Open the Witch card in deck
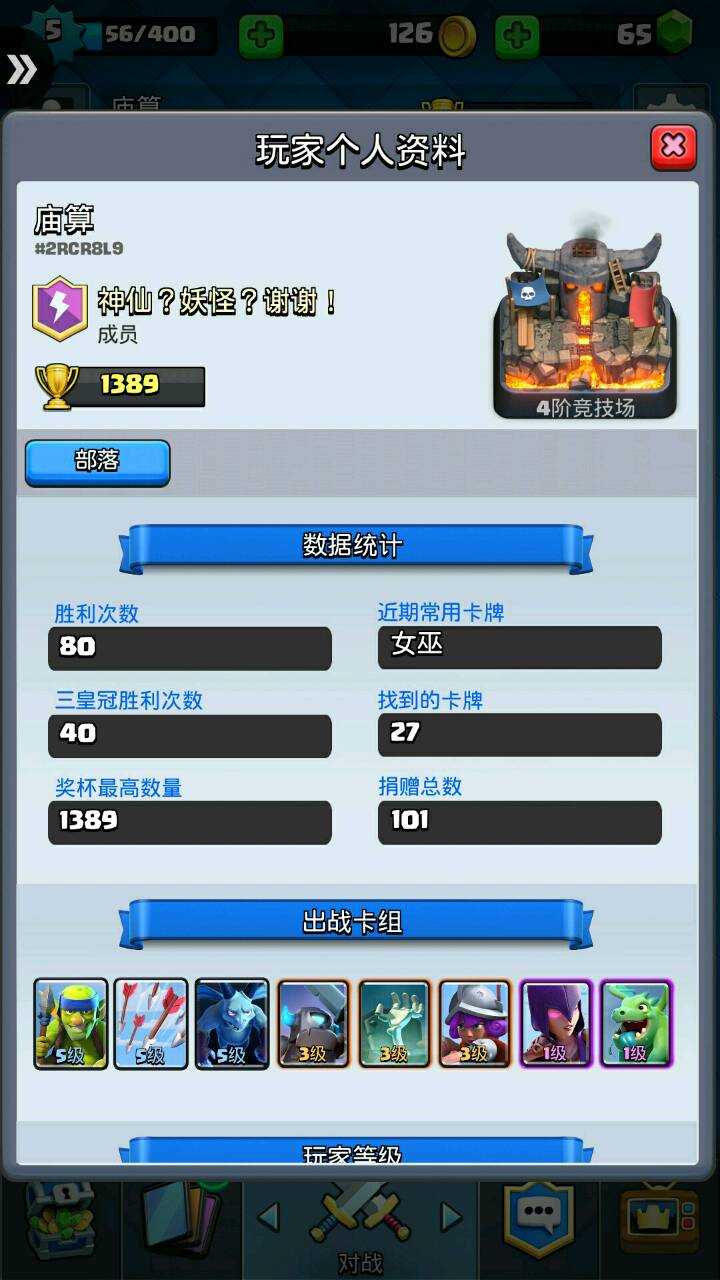The width and height of the screenshot is (720, 1280). click(x=556, y=1023)
